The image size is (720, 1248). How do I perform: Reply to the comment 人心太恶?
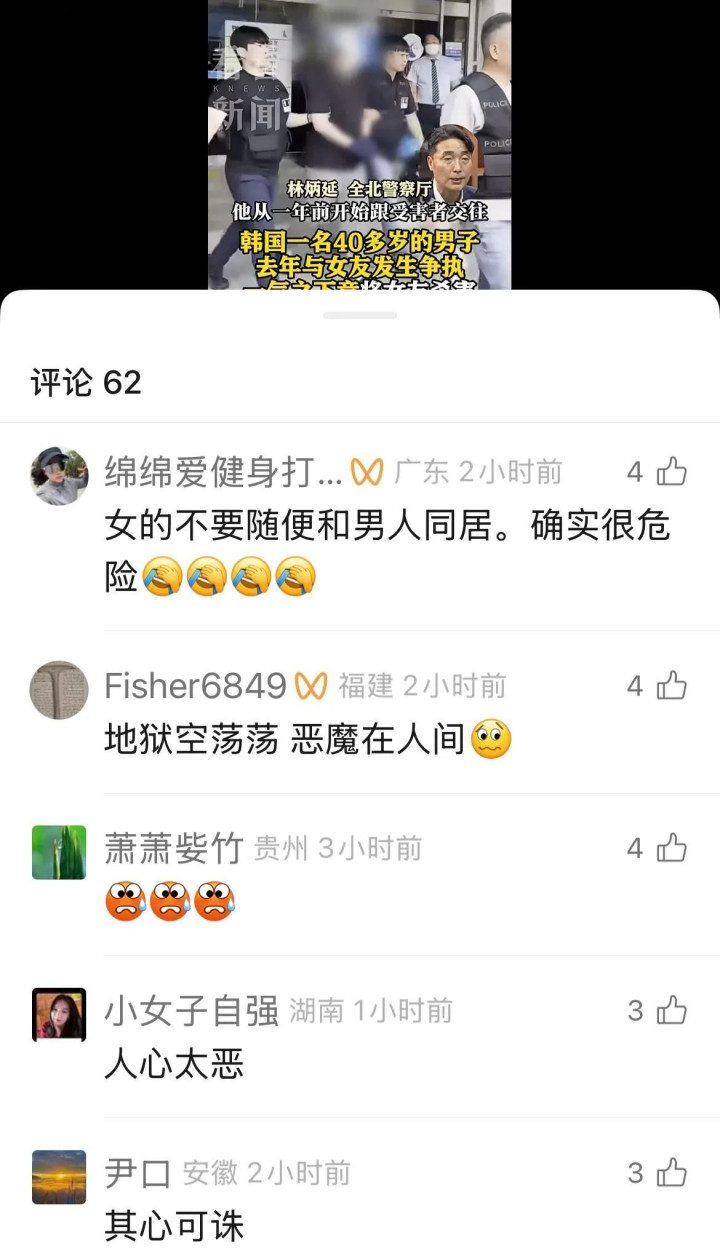pyautogui.click(x=174, y=1064)
